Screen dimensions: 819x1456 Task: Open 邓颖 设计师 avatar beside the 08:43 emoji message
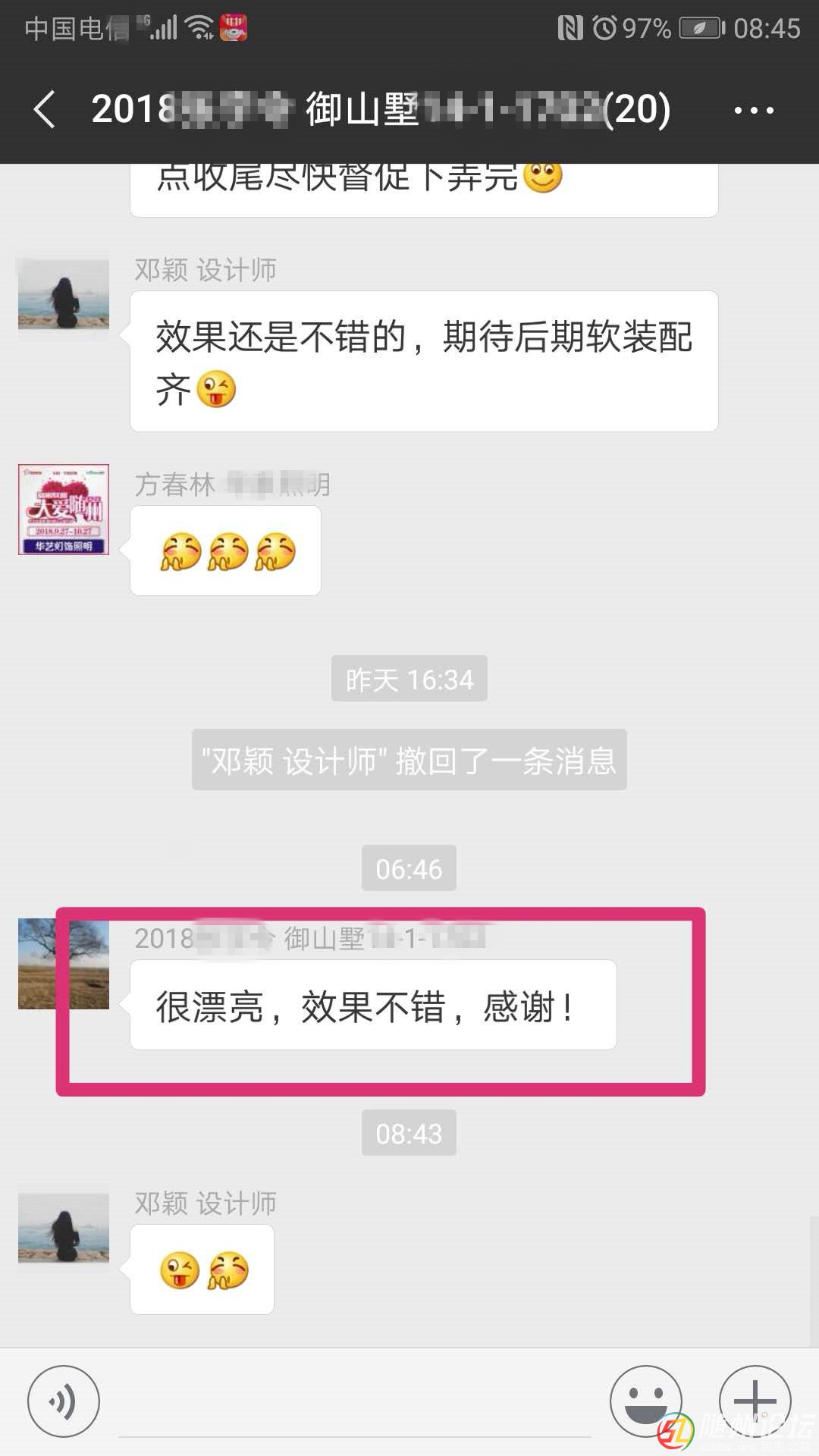pos(64,1228)
